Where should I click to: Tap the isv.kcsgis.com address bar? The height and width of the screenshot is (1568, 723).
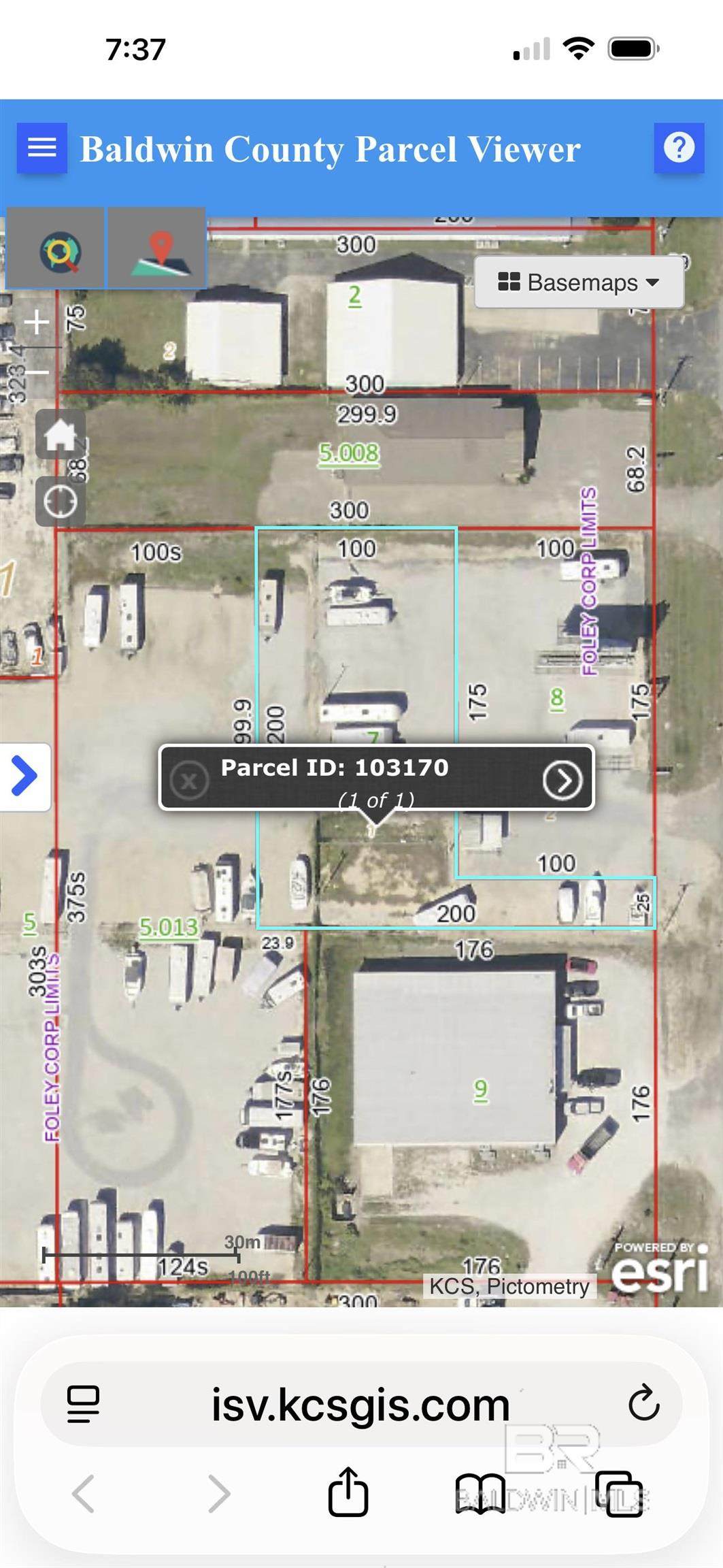(360, 1405)
